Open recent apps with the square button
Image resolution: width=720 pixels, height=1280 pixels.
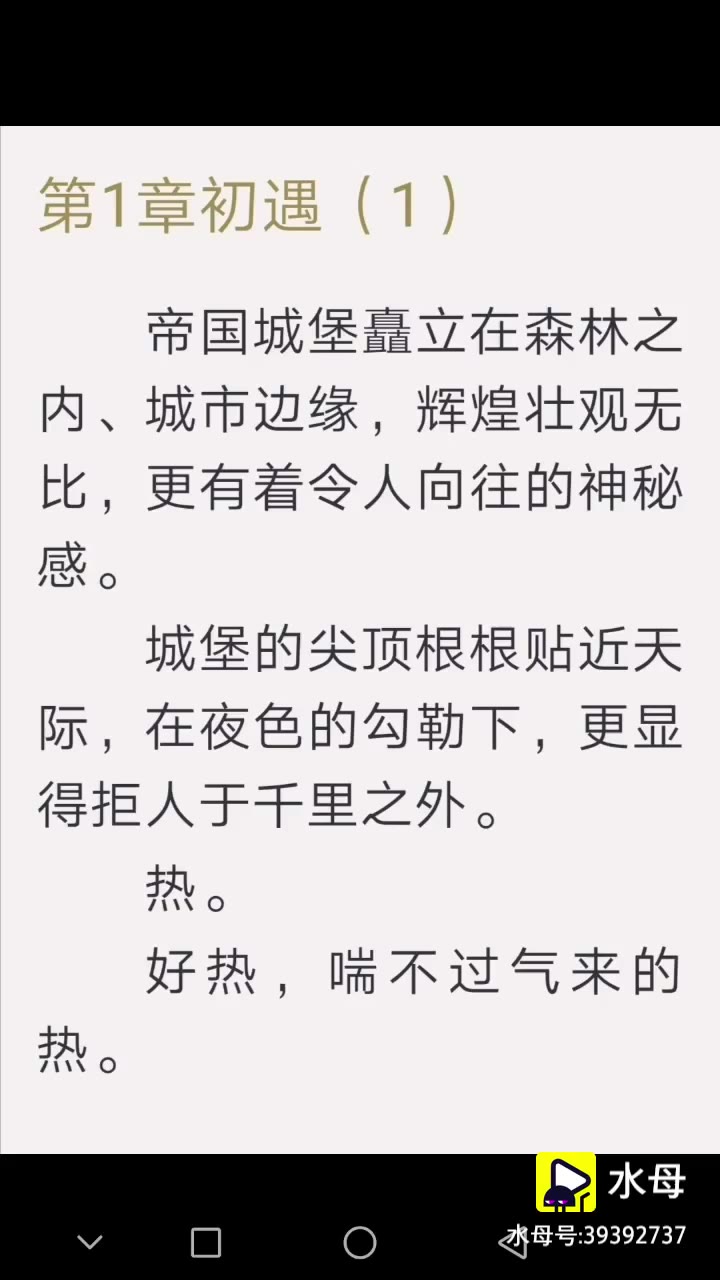206,1242
